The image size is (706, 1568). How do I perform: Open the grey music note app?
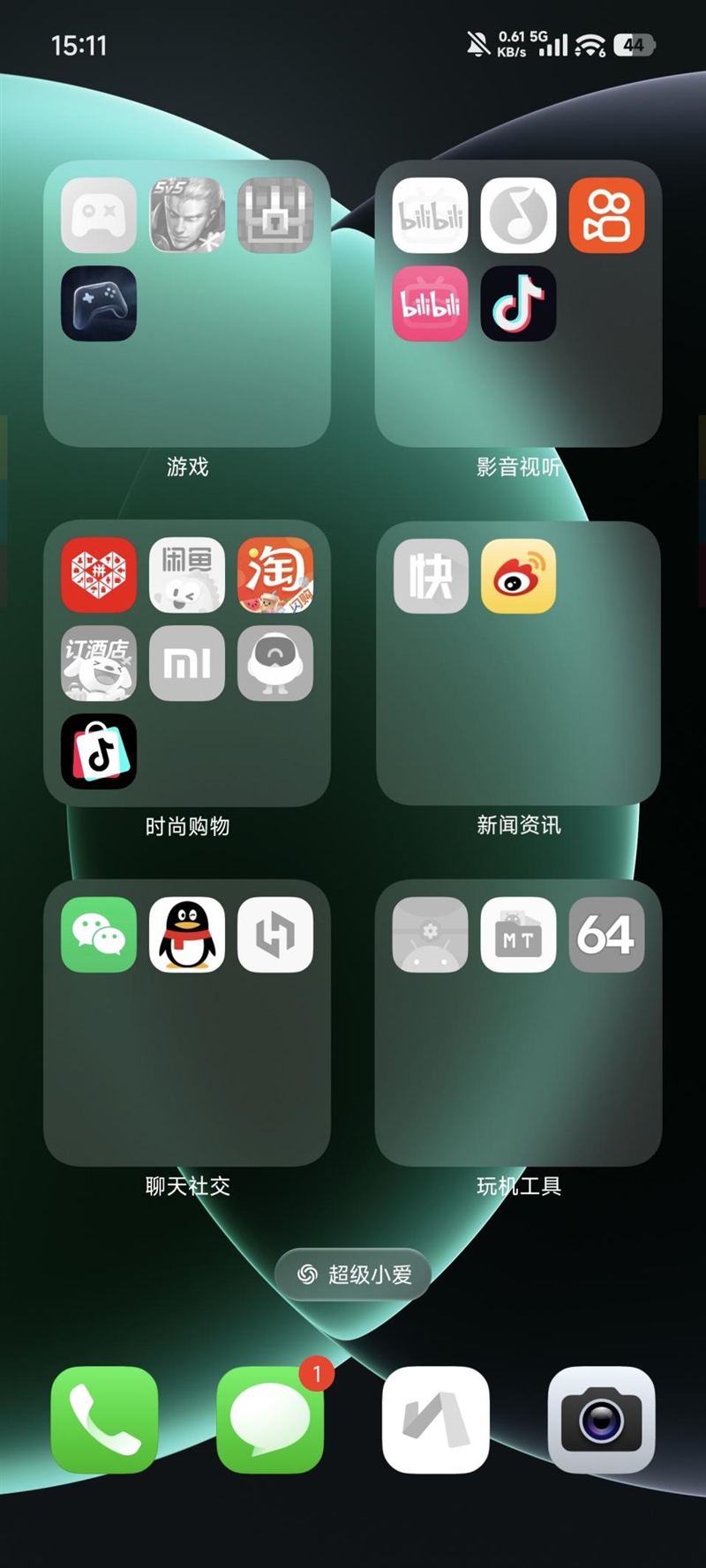[518, 215]
